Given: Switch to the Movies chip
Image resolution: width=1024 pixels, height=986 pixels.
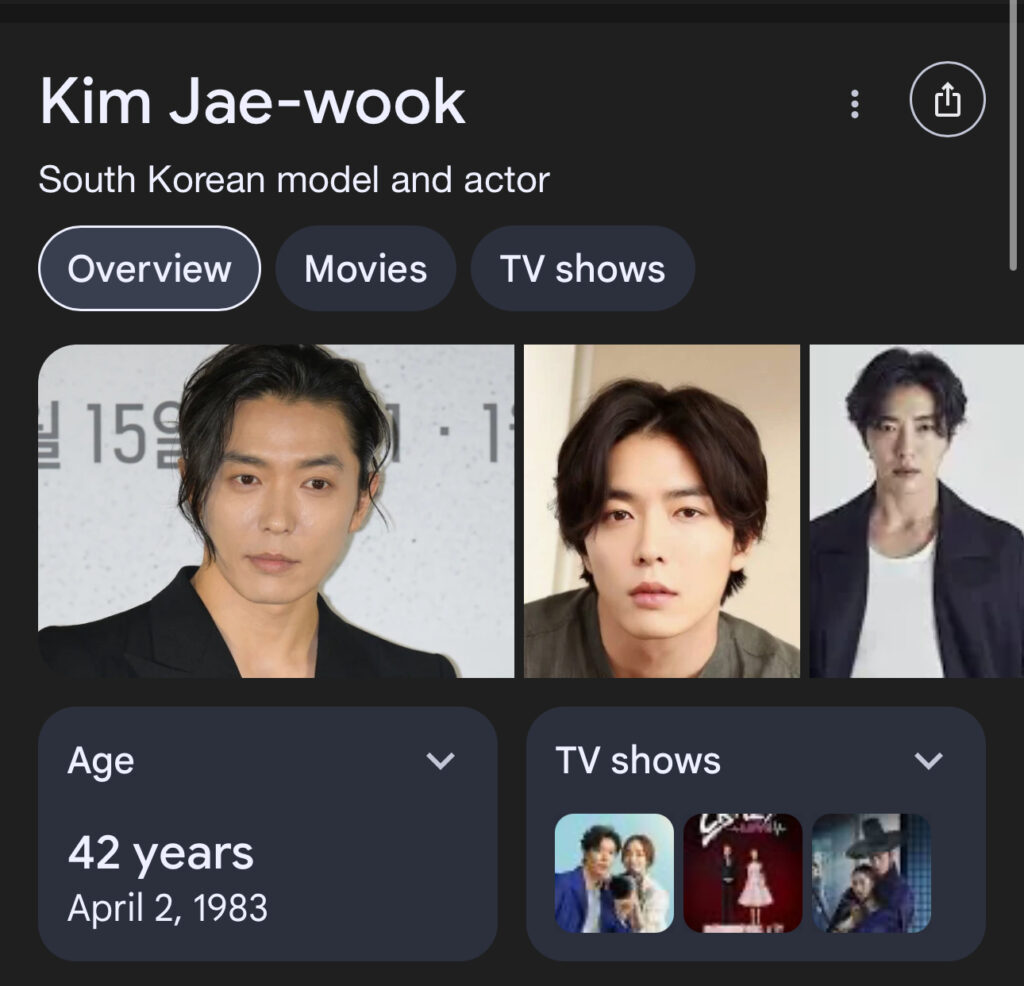Looking at the screenshot, I should pos(365,269).
